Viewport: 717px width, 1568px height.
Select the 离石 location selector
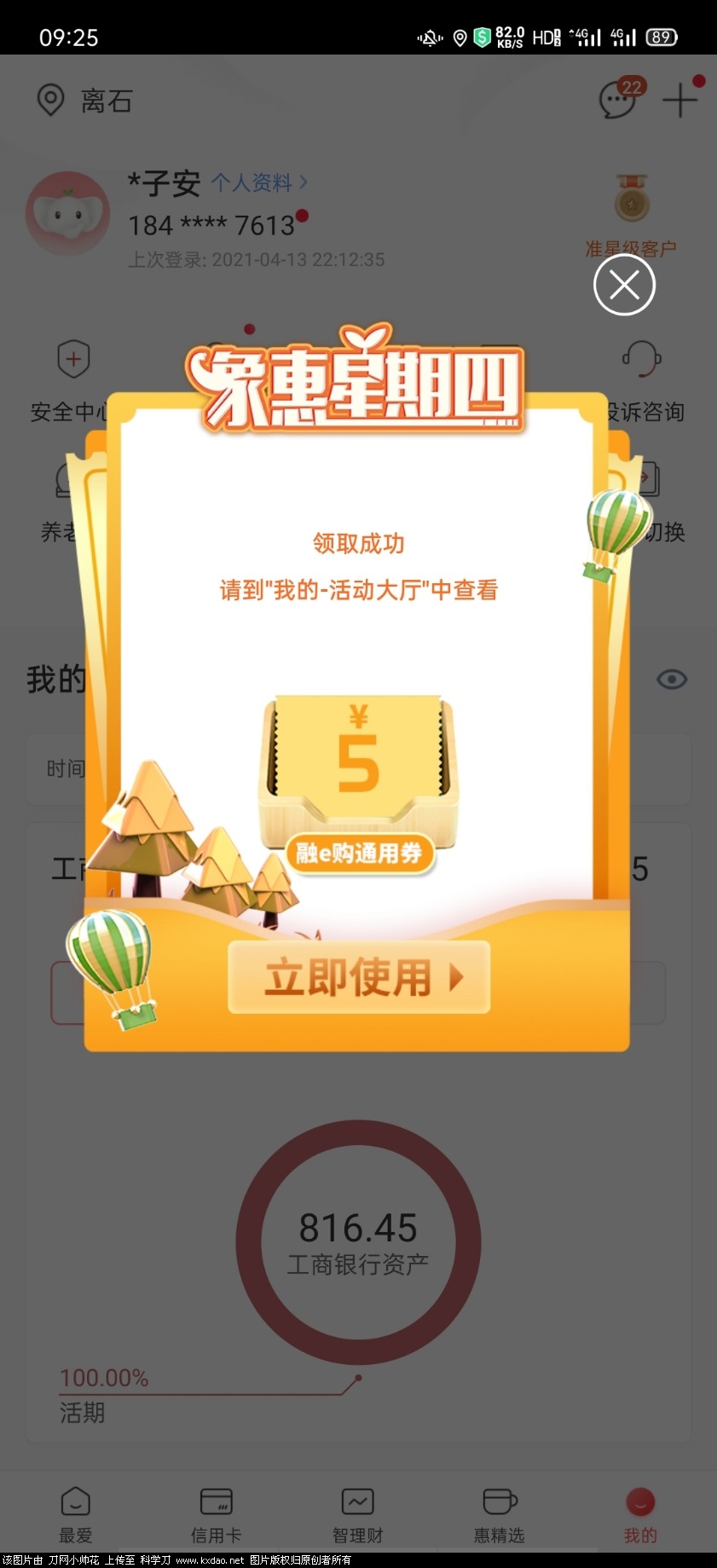click(85, 101)
